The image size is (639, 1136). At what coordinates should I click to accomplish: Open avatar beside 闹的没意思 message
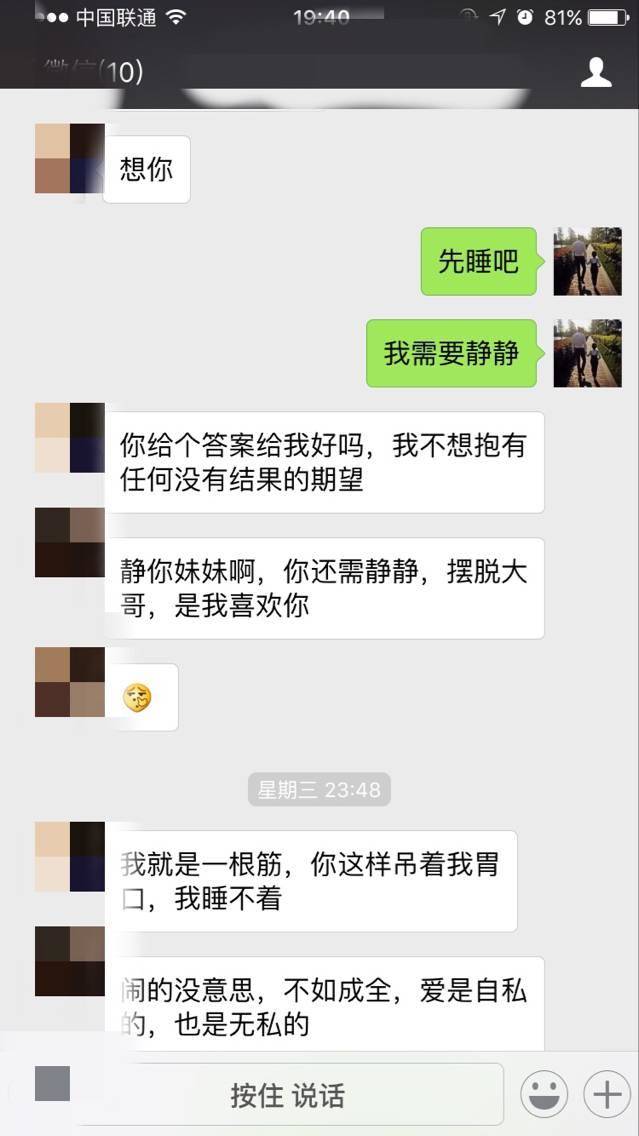point(69,961)
